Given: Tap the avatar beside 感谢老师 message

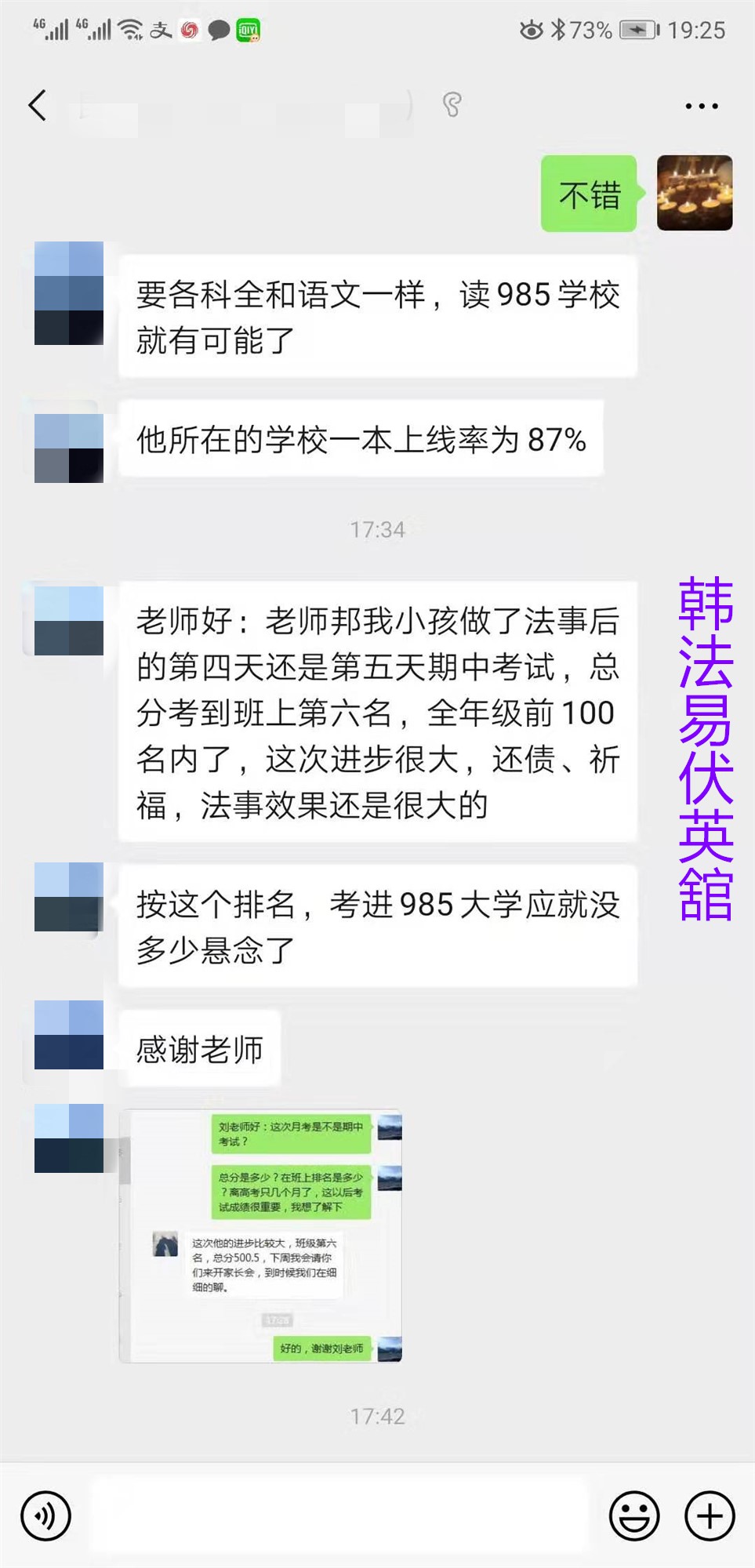Looking at the screenshot, I should pyautogui.click(x=69, y=1035).
